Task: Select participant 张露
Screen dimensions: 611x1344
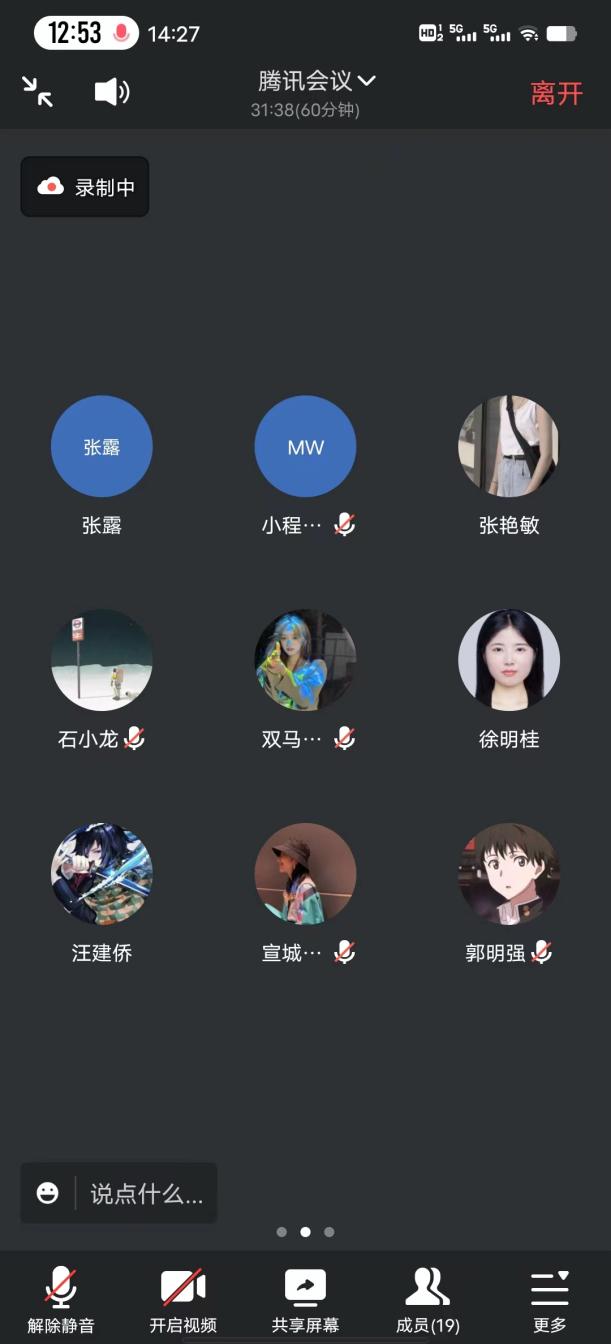Action: pyautogui.click(x=102, y=447)
